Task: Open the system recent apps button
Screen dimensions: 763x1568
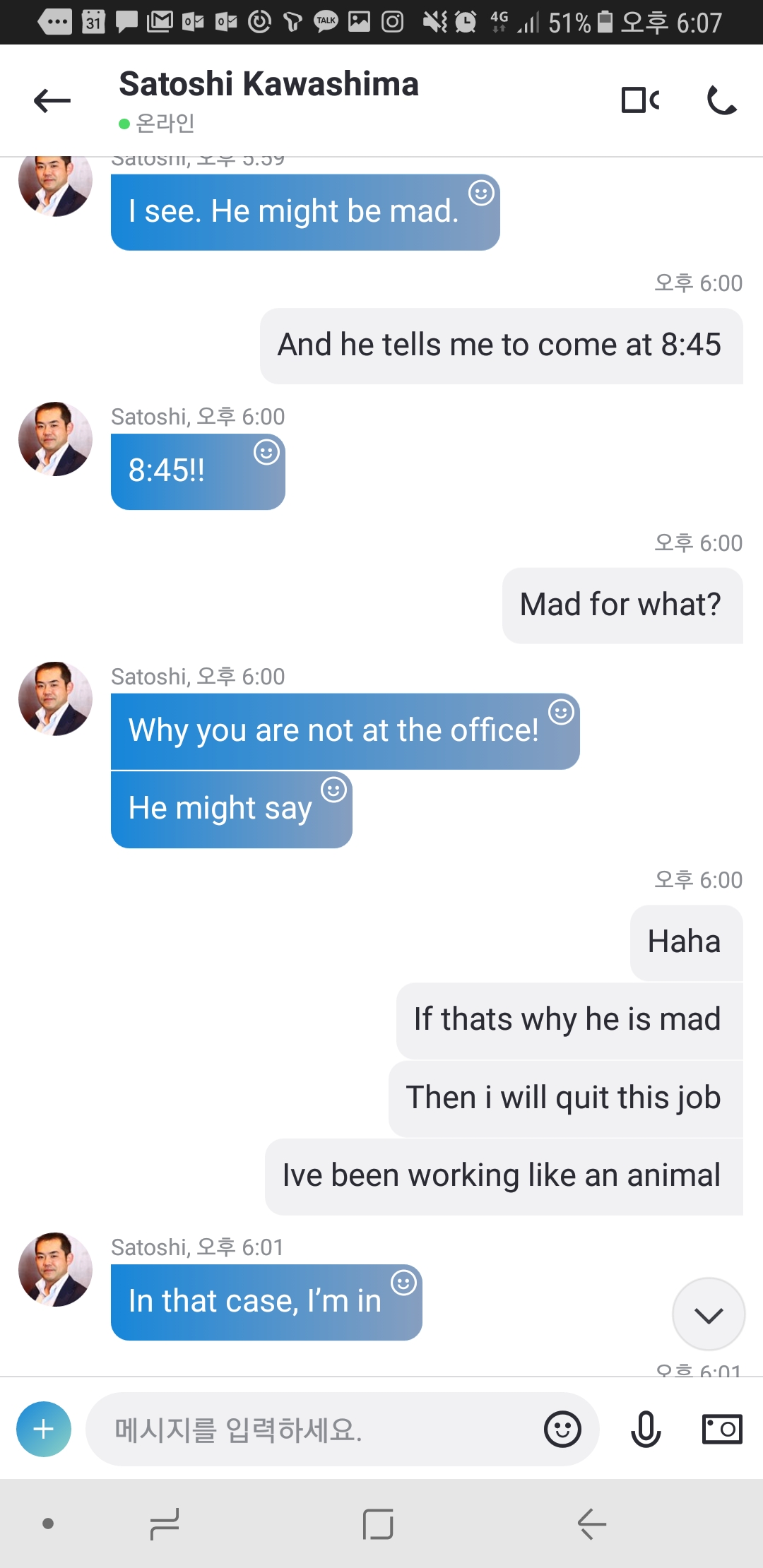Action: tap(165, 1524)
